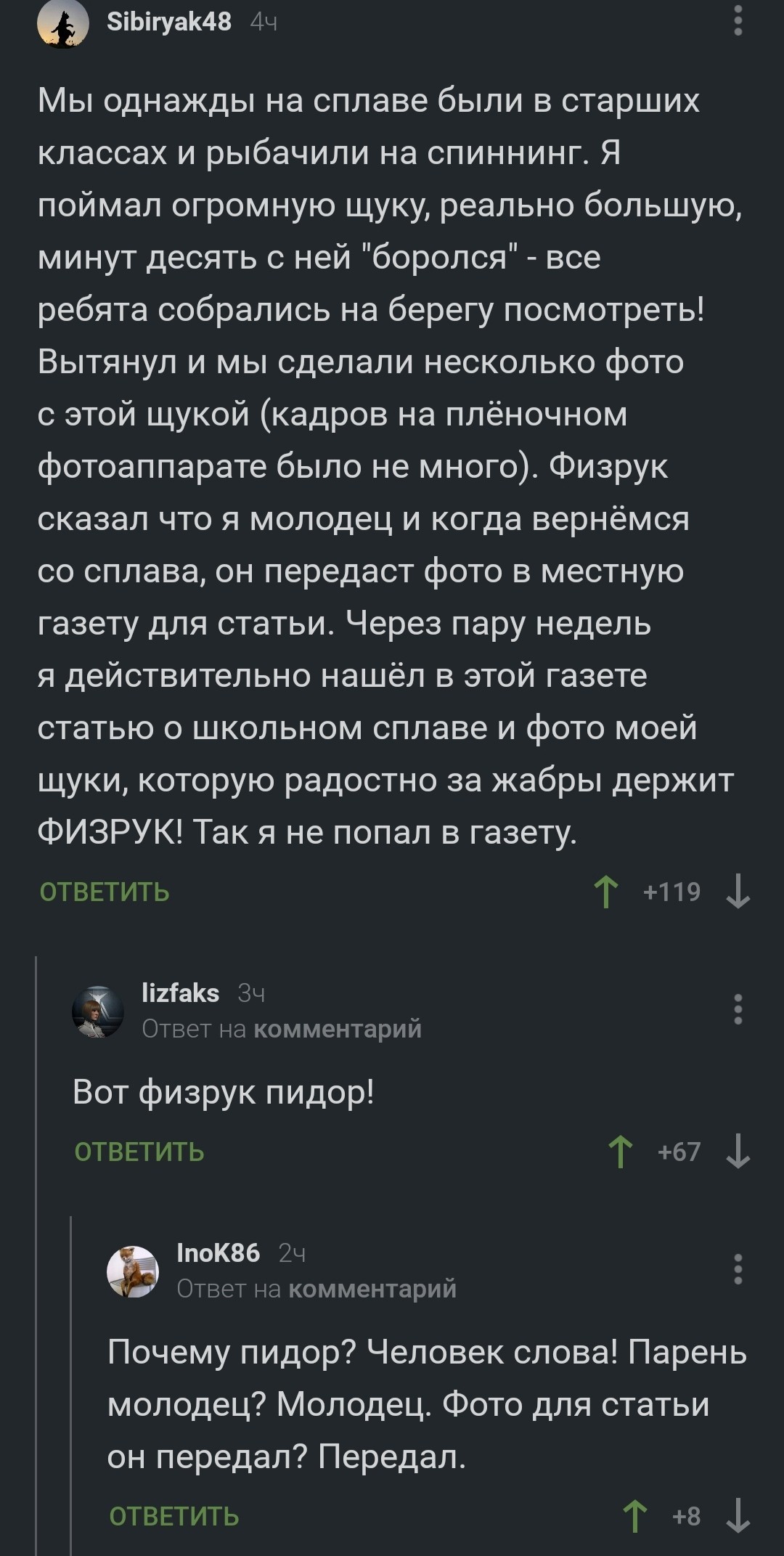Upvote lizfaks' comment
The height and width of the screenshot is (1556, 784).
point(620,1152)
